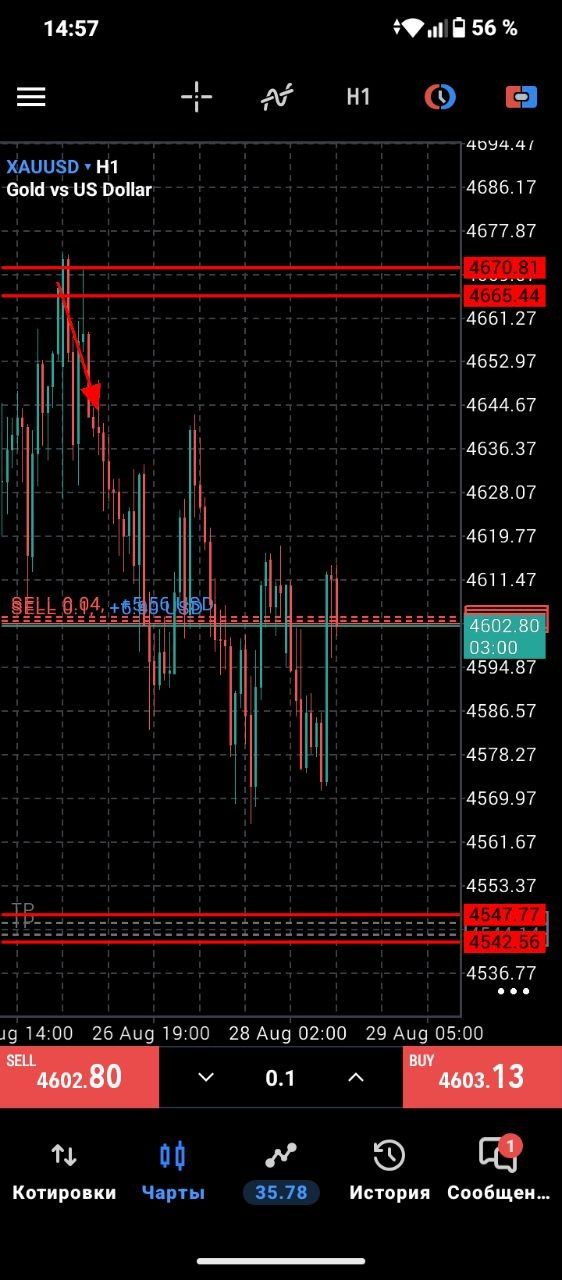Open the three-dot chart options

point(513,991)
